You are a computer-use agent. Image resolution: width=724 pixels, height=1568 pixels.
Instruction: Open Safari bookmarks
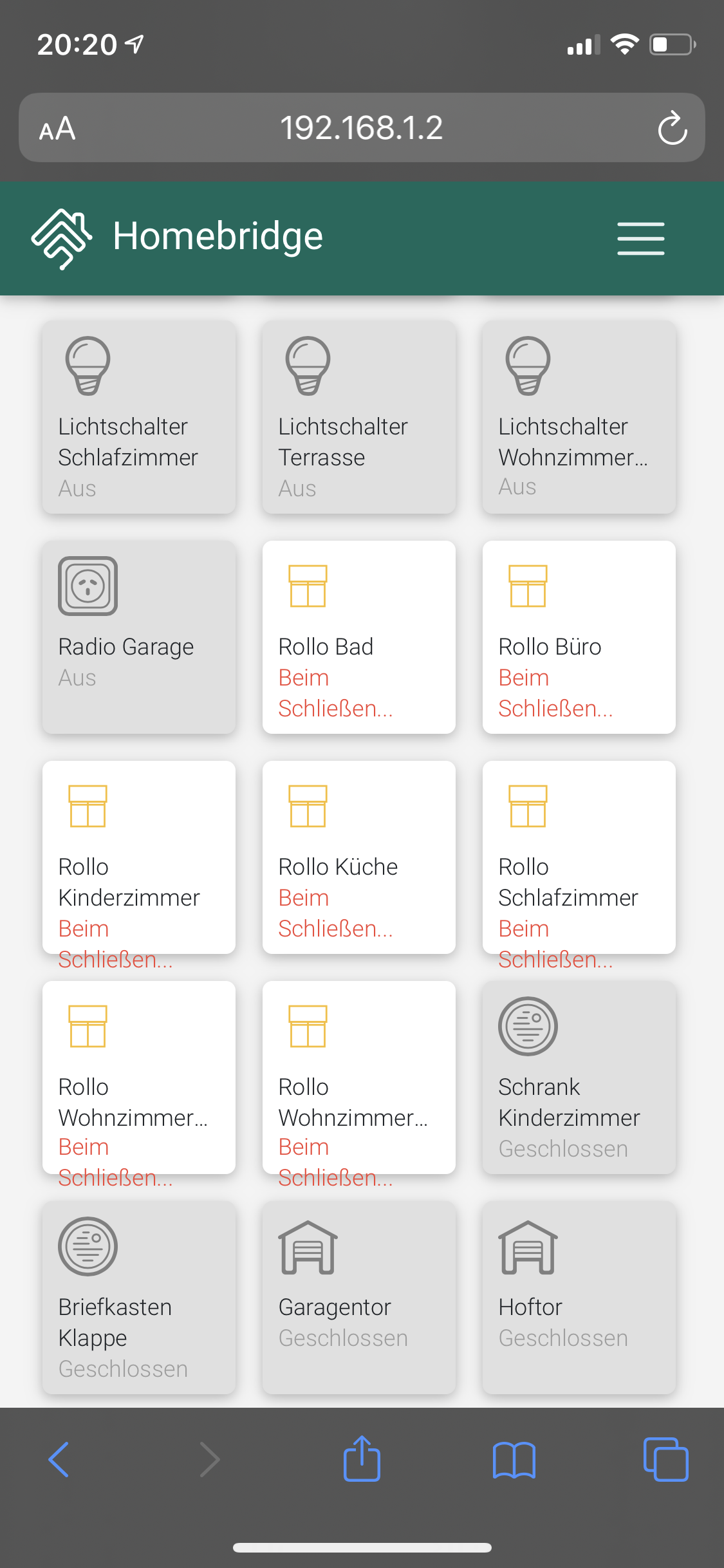(514, 1459)
